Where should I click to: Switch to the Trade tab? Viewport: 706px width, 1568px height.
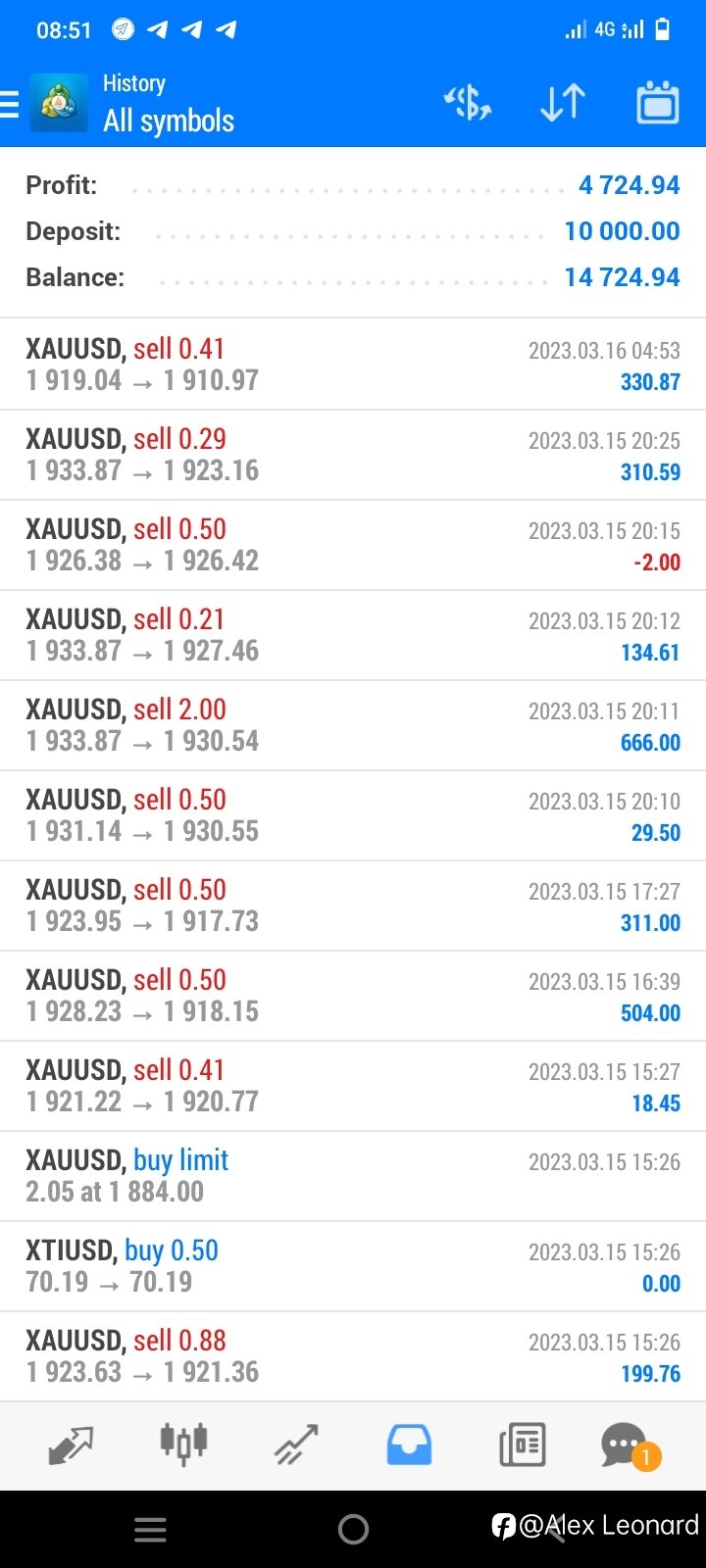tap(296, 1445)
